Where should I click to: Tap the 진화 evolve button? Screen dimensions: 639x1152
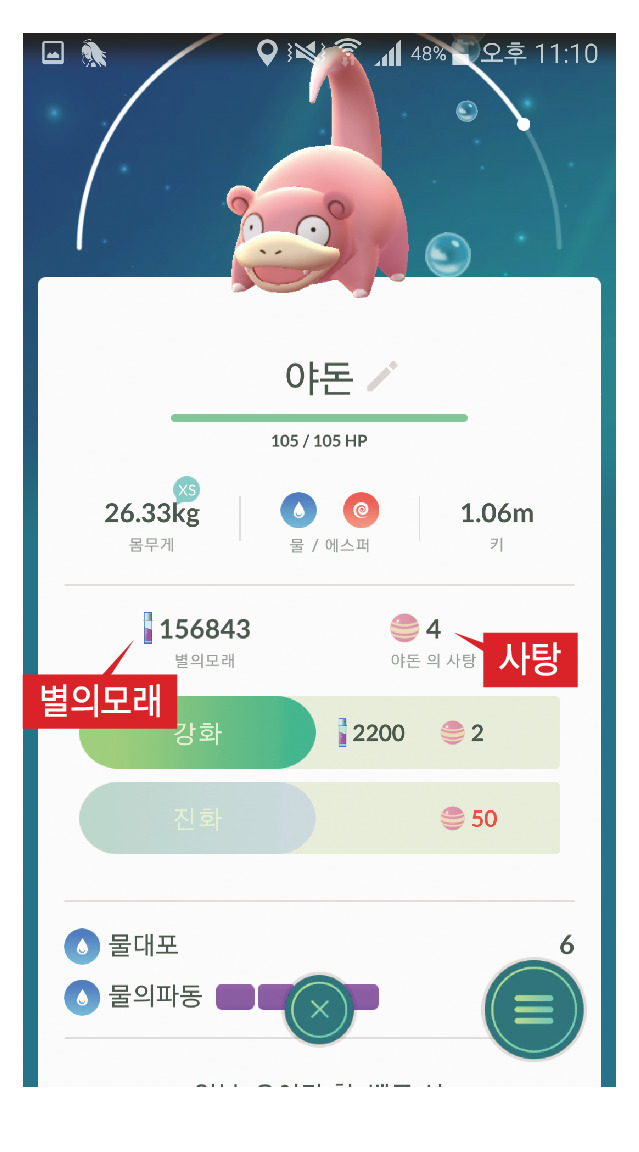point(197,818)
